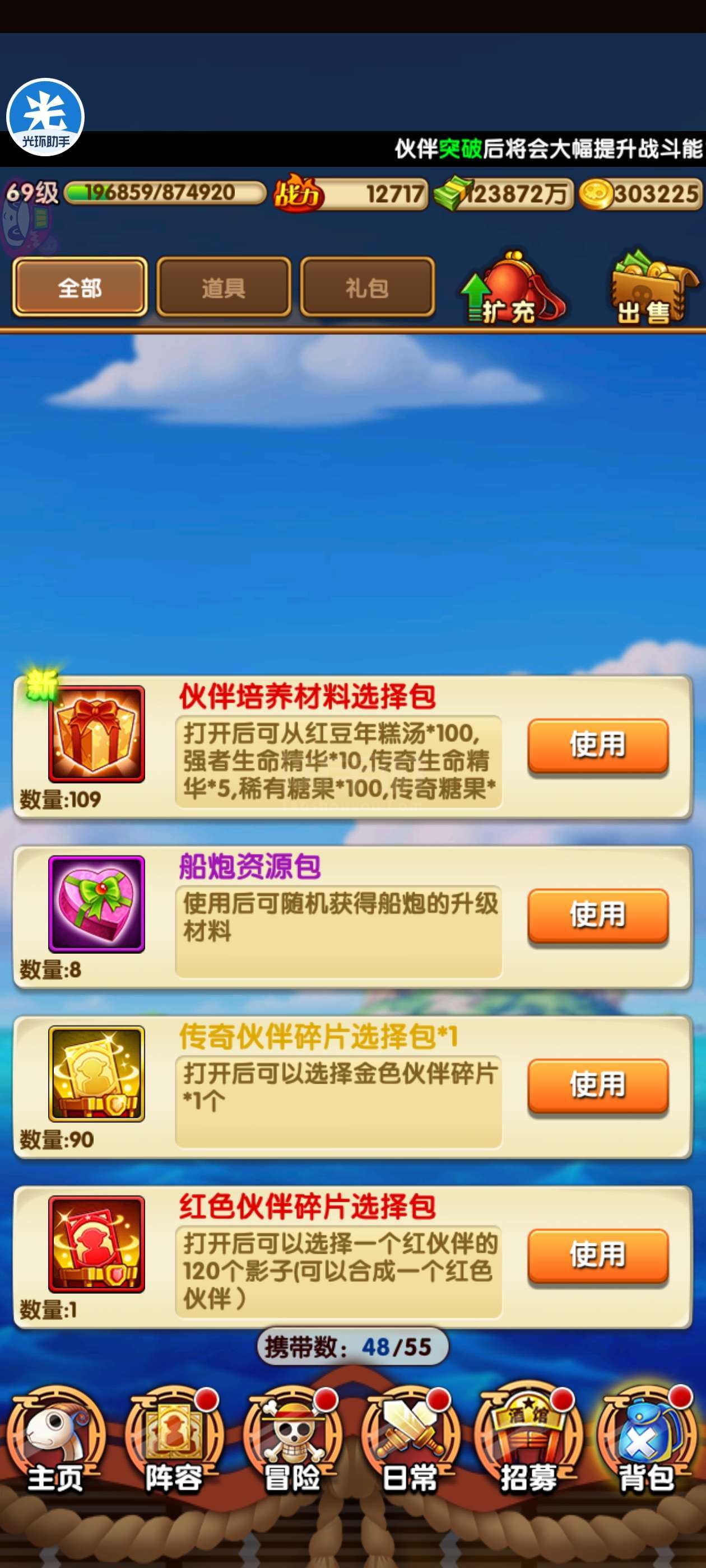The width and height of the screenshot is (706, 1568).
Task: Use the 红色伙伴碎片选择包 item
Action: [x=597, y=1256]
